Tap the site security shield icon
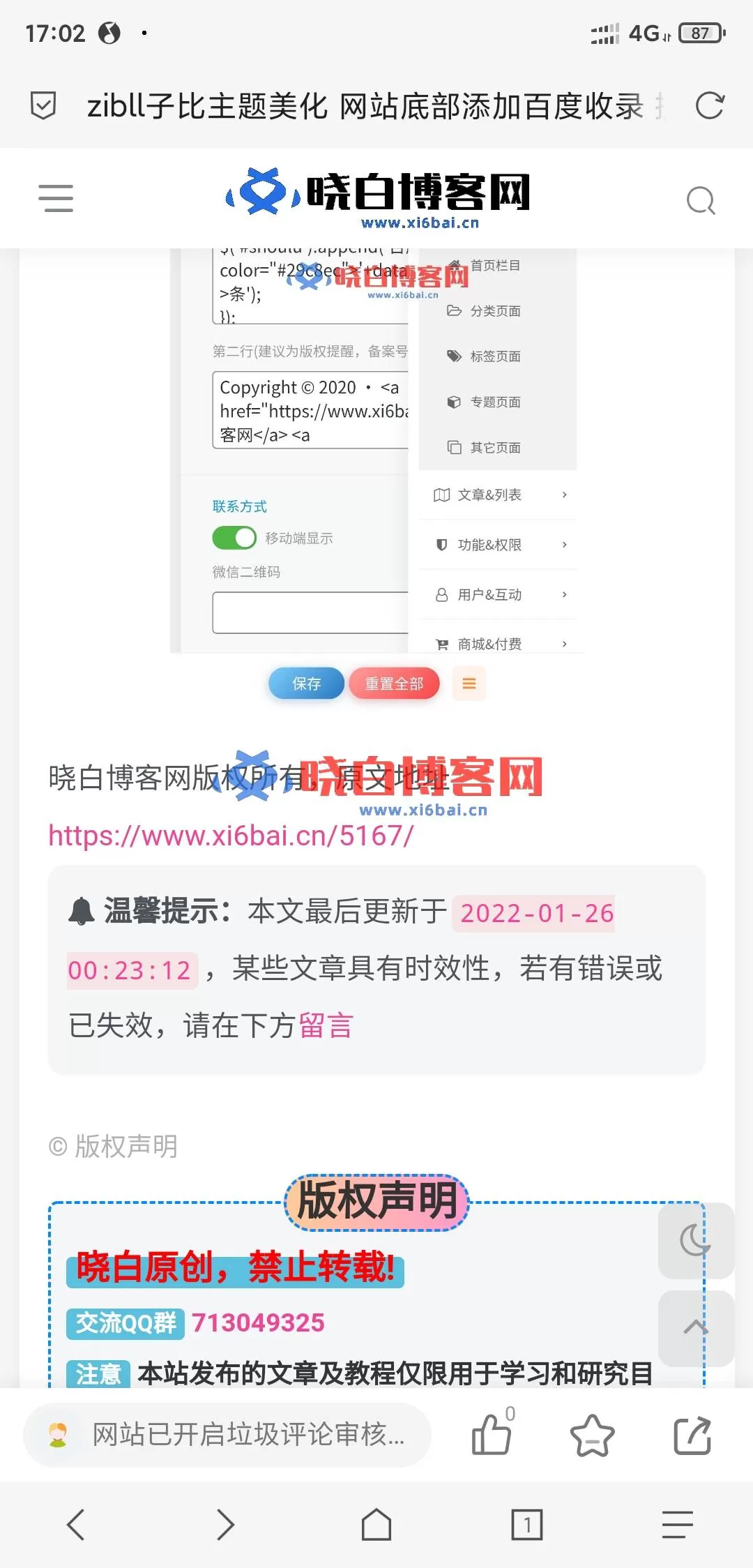Viewport: 753px width, 1568px height. click(43, 106)
